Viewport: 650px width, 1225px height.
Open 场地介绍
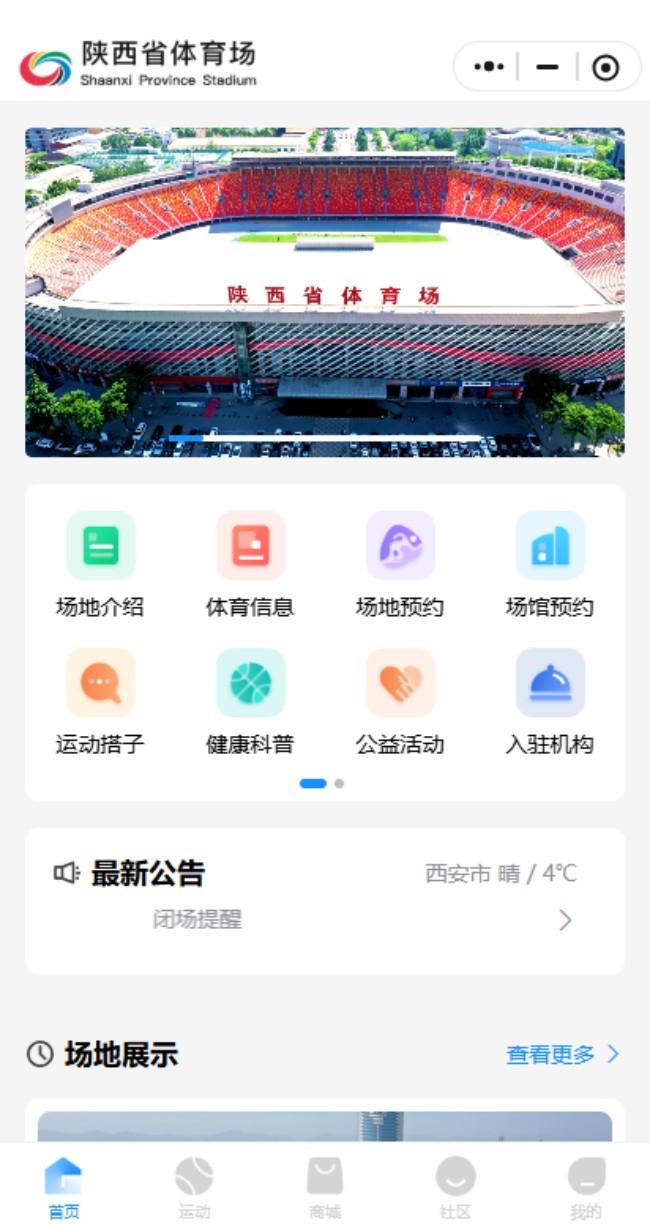coord(100,563)
